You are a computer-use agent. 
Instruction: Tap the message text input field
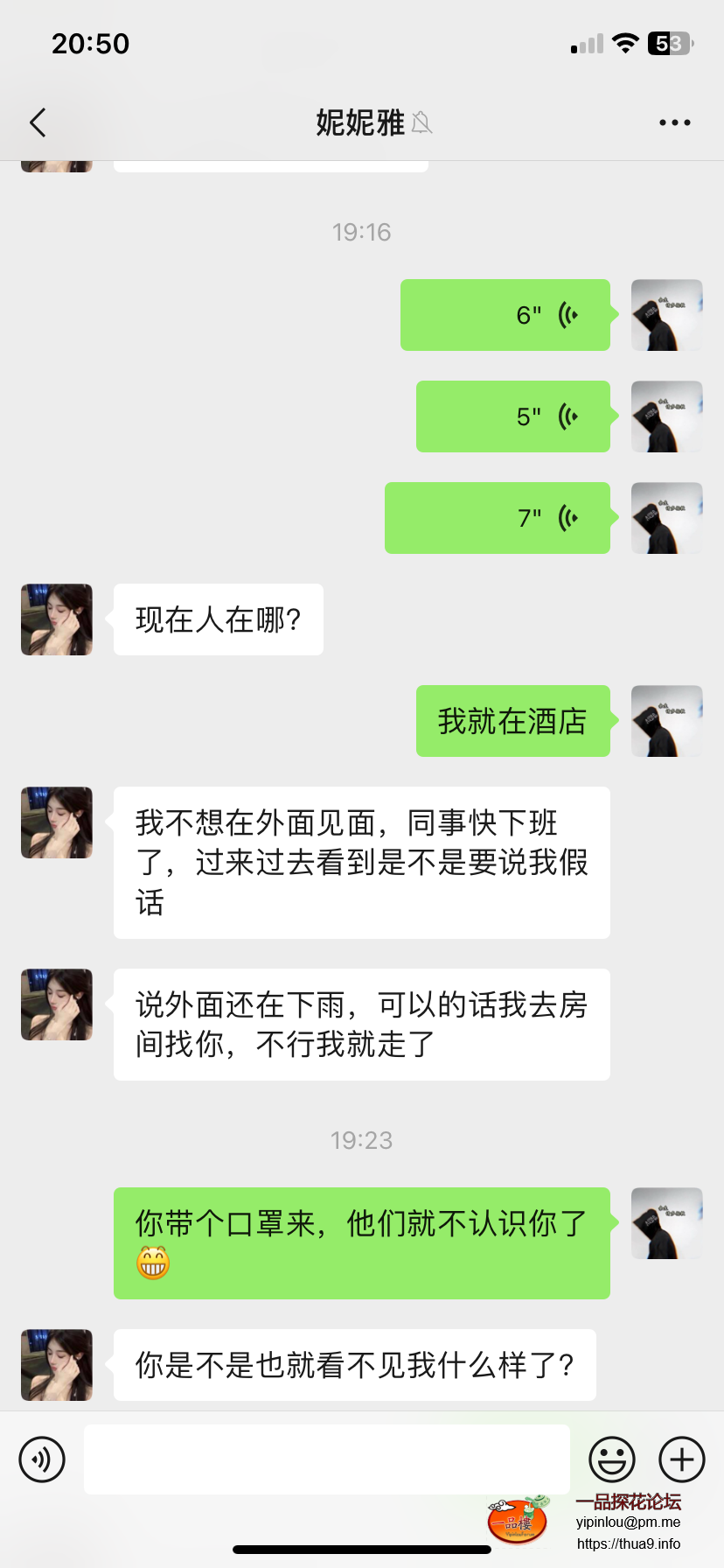click(326, 1459)
